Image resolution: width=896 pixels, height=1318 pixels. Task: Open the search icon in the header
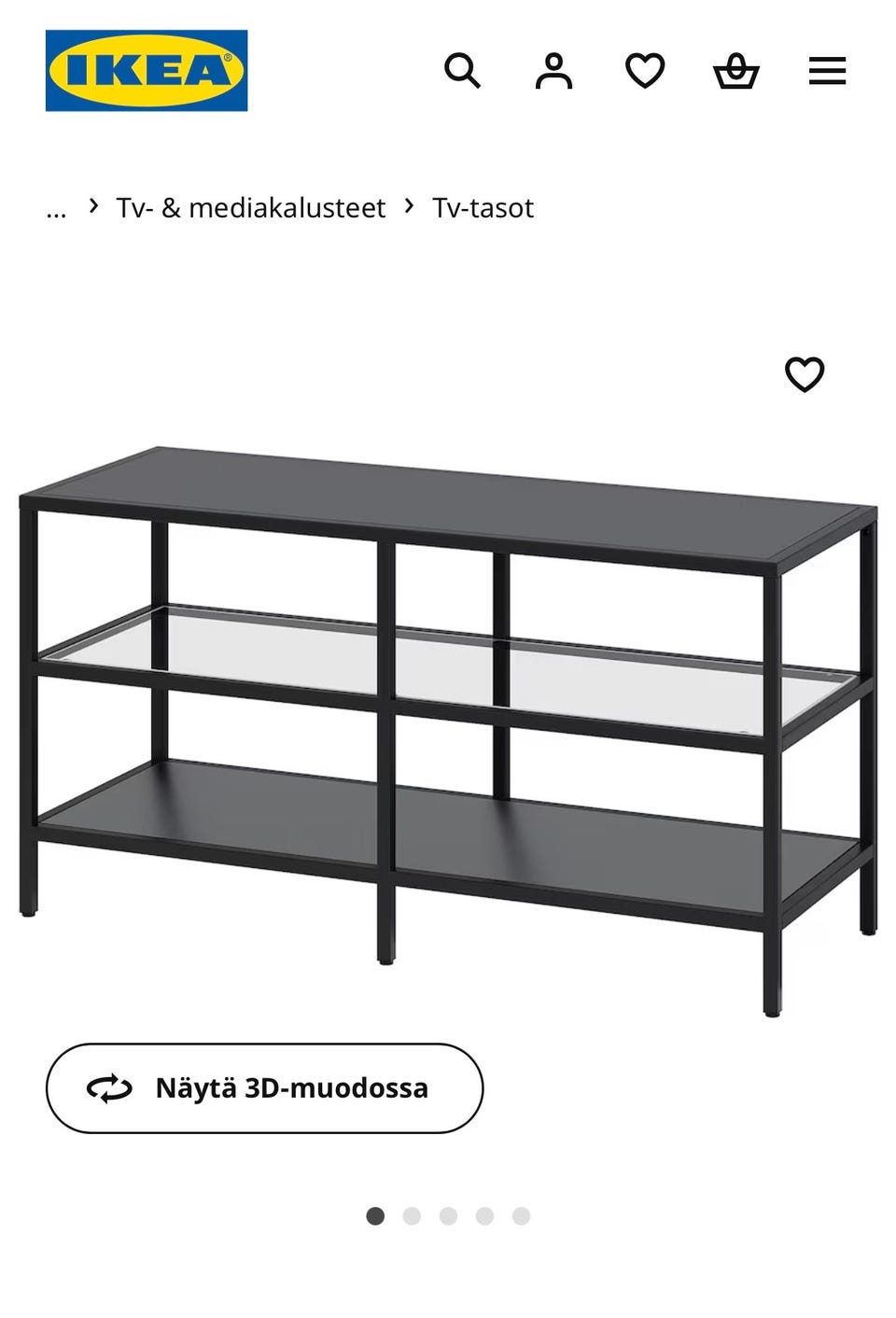pyautogui.click(x=462, y=71)
